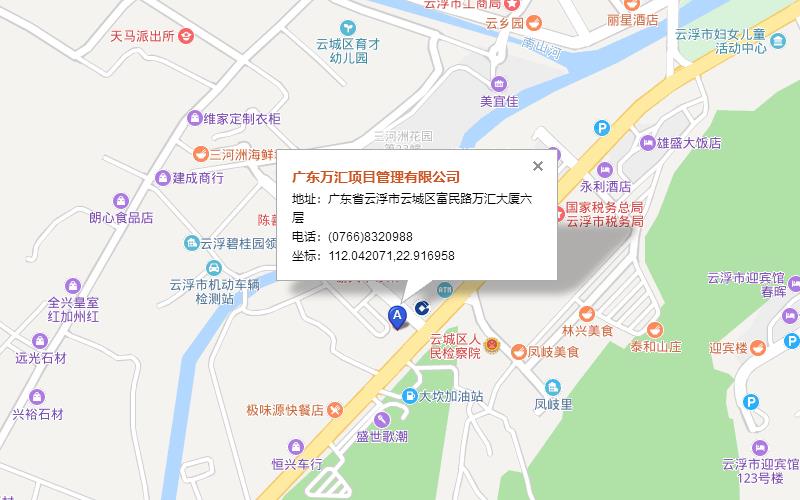Open the 极味源快餐店 restaurant point

pyautogui.click(x=334, y=409)
